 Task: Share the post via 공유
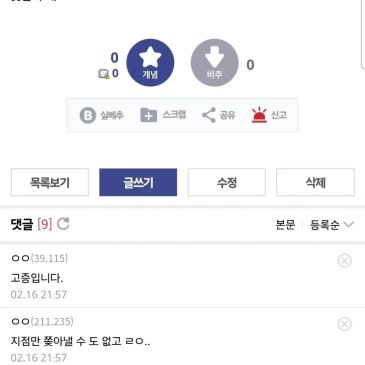(x=219, y=115)
